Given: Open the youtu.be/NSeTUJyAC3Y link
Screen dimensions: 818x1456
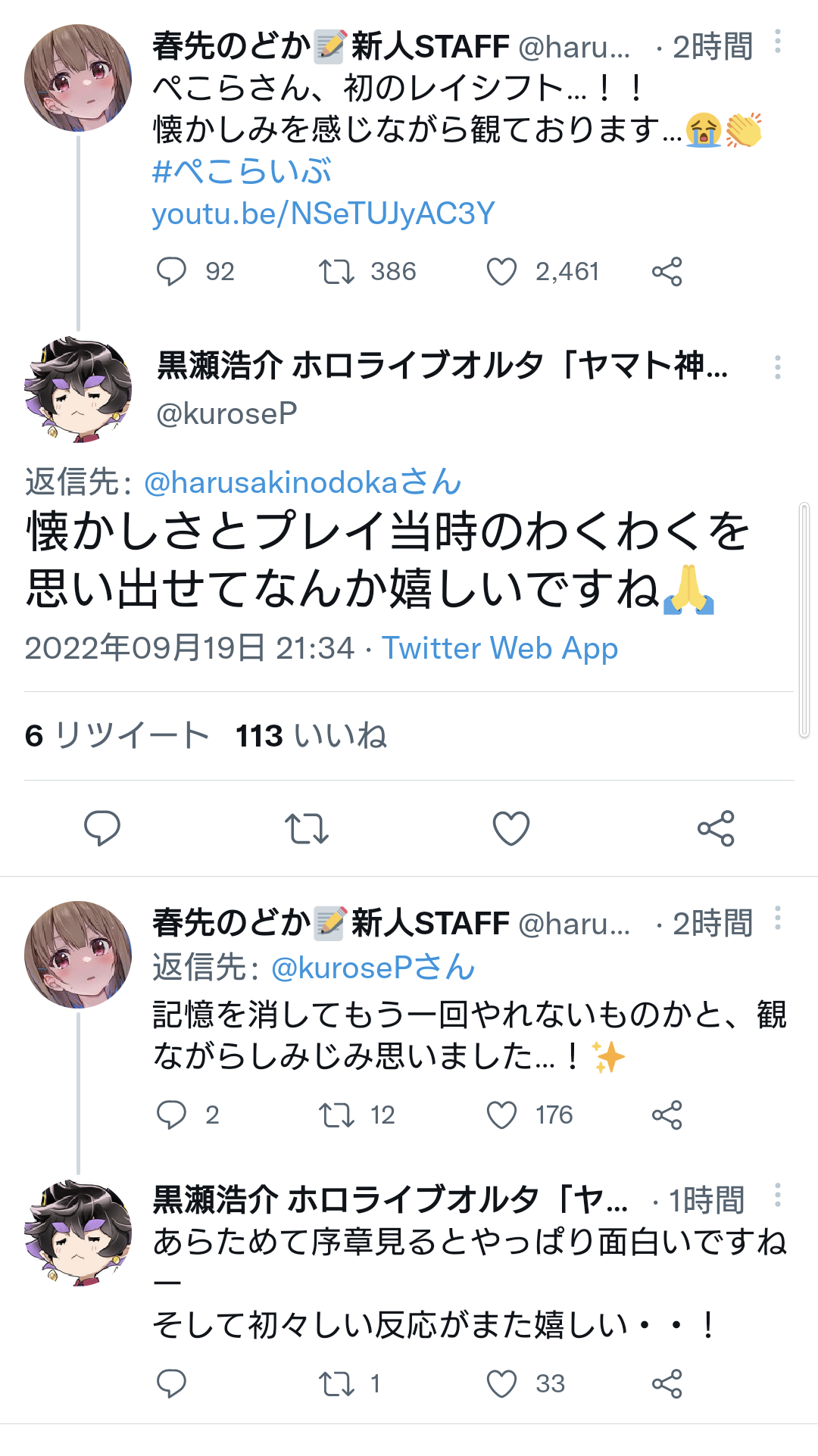Looking at the screenshot, I should coord(323,214).
